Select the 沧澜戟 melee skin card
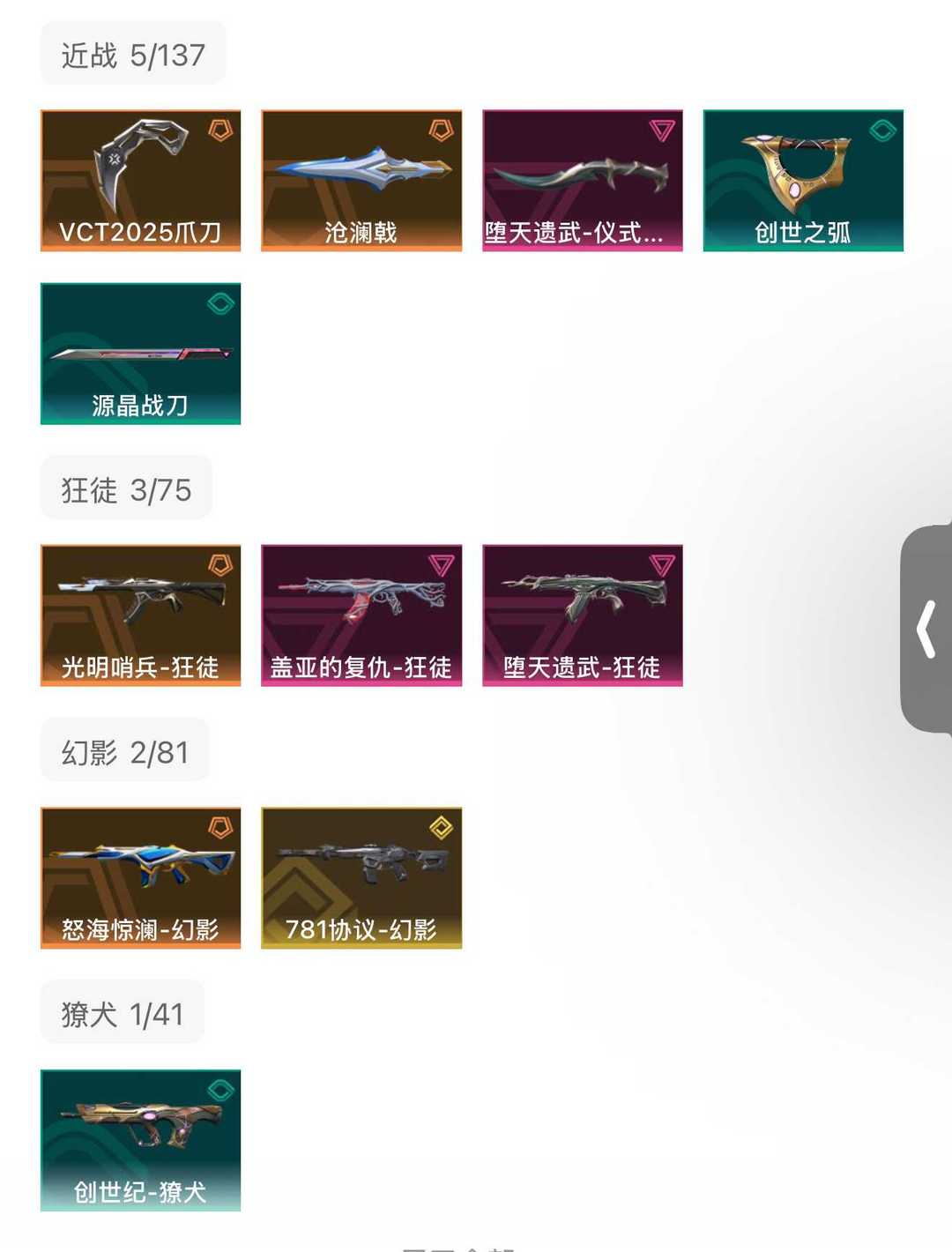Image resolution: width=952 pixels, height=1252 pixels. coord(361,181)
